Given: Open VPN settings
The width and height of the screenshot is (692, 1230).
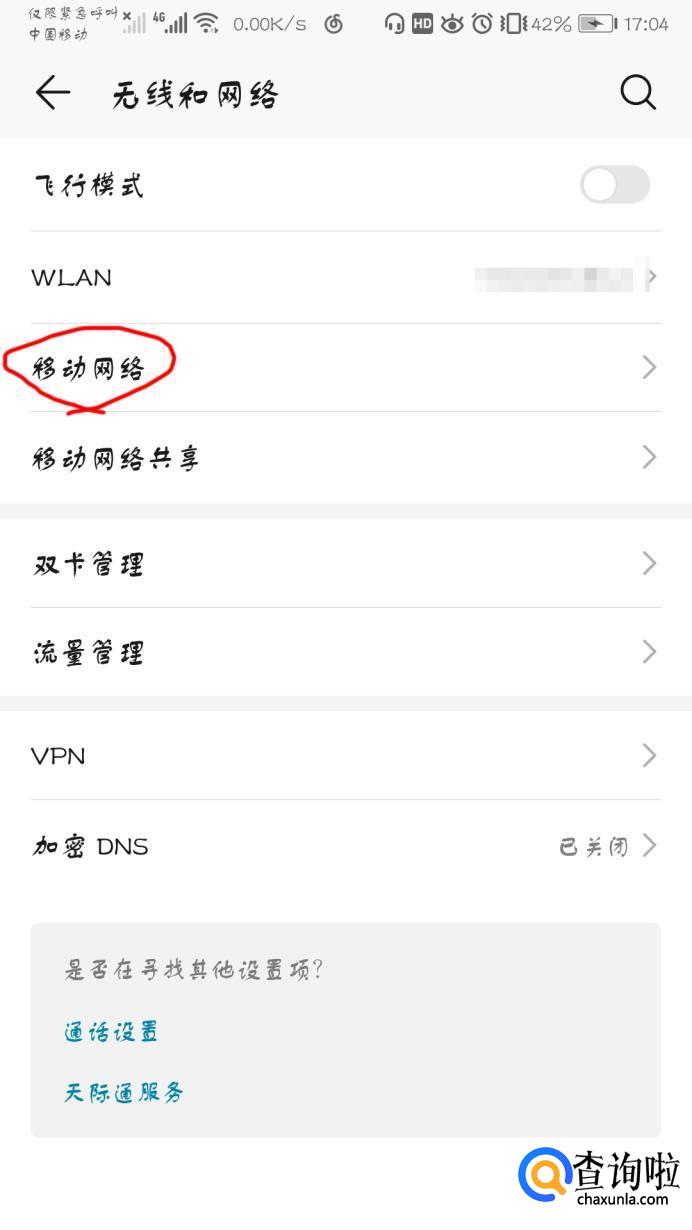Looking at the screenshot, I should 345,756.
